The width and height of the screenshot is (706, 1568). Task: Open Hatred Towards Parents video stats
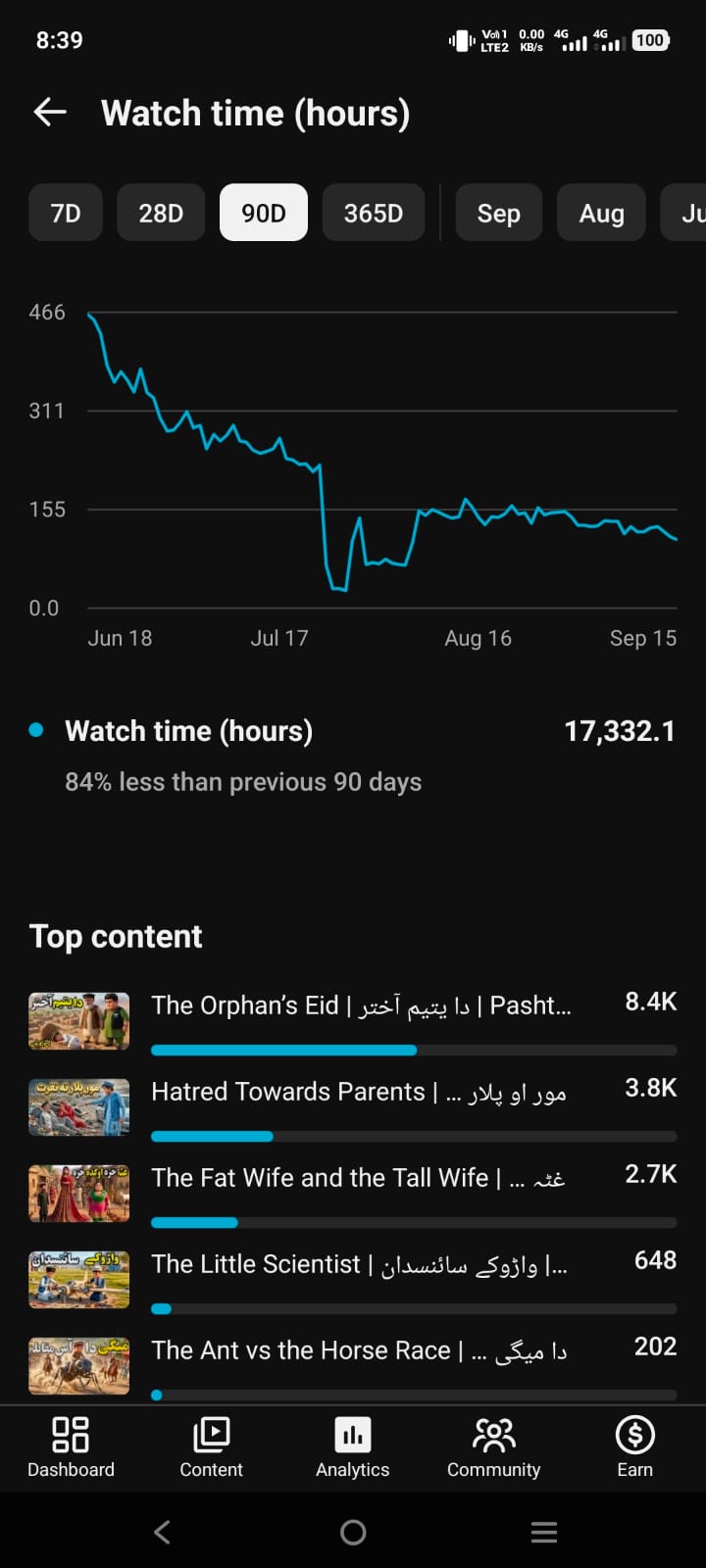tap(353, 1107)
